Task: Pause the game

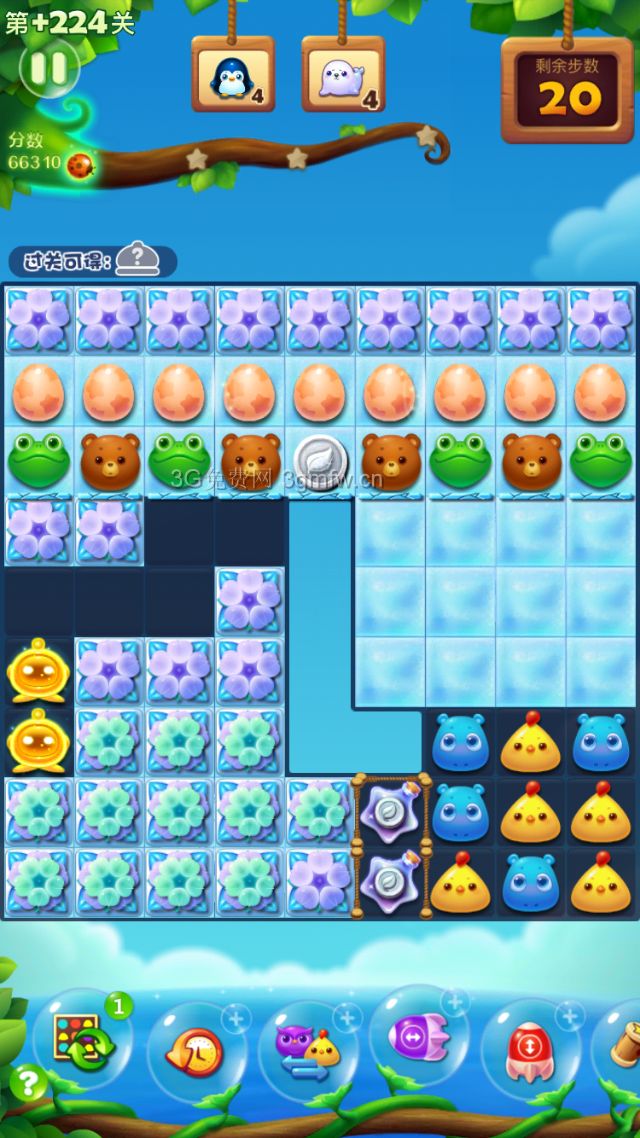Action: pos(48,69)
